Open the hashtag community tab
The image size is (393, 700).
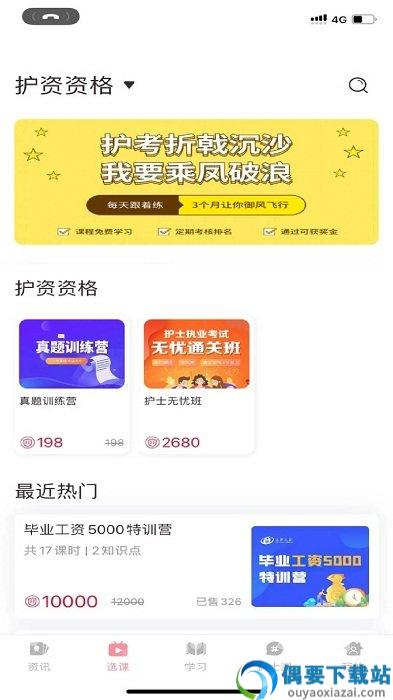[x=274, y=656]
